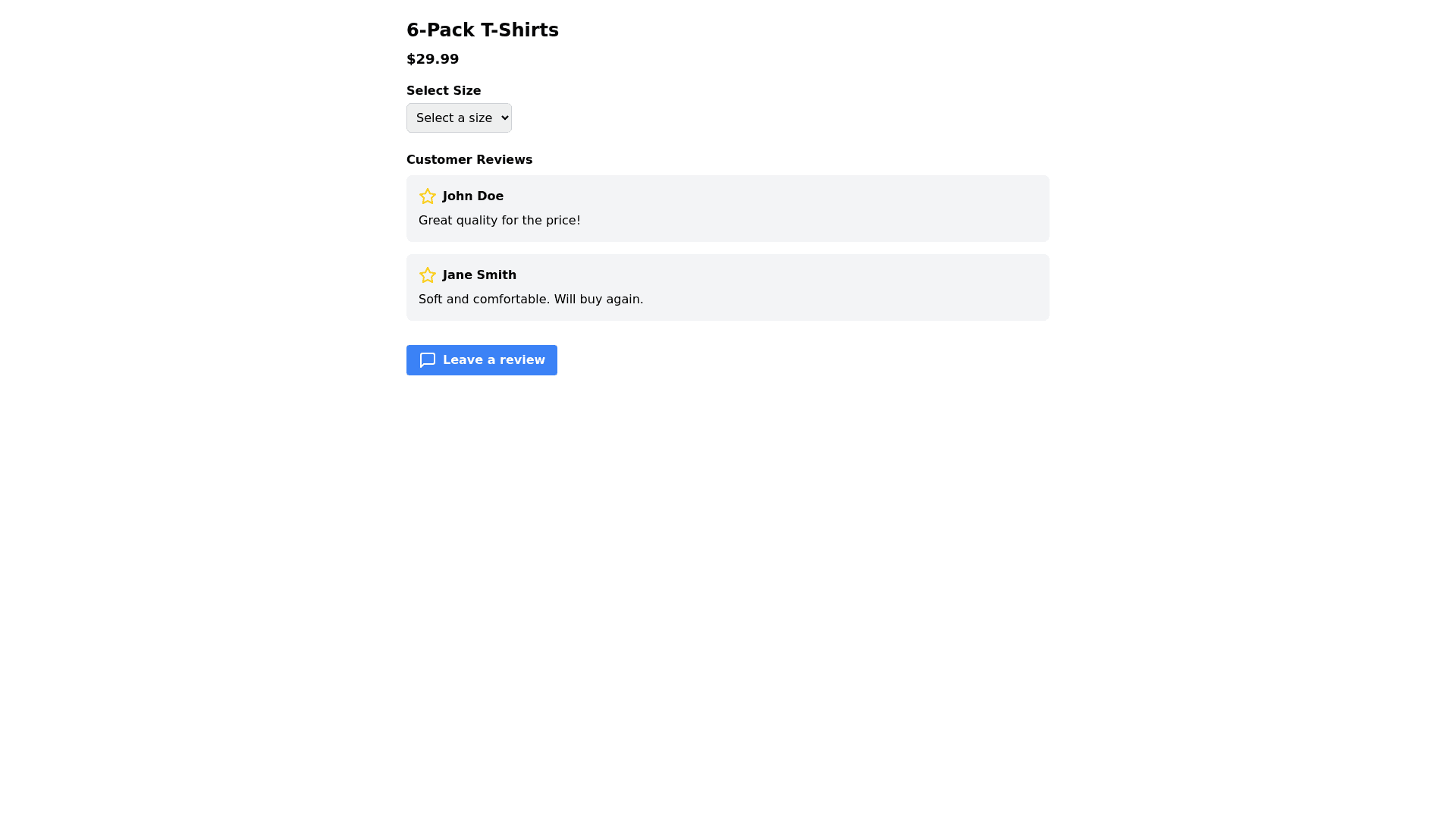This screenshot has height=819, width=1456.
Task: Tap the Leave a review button
Action: [482, 360]
